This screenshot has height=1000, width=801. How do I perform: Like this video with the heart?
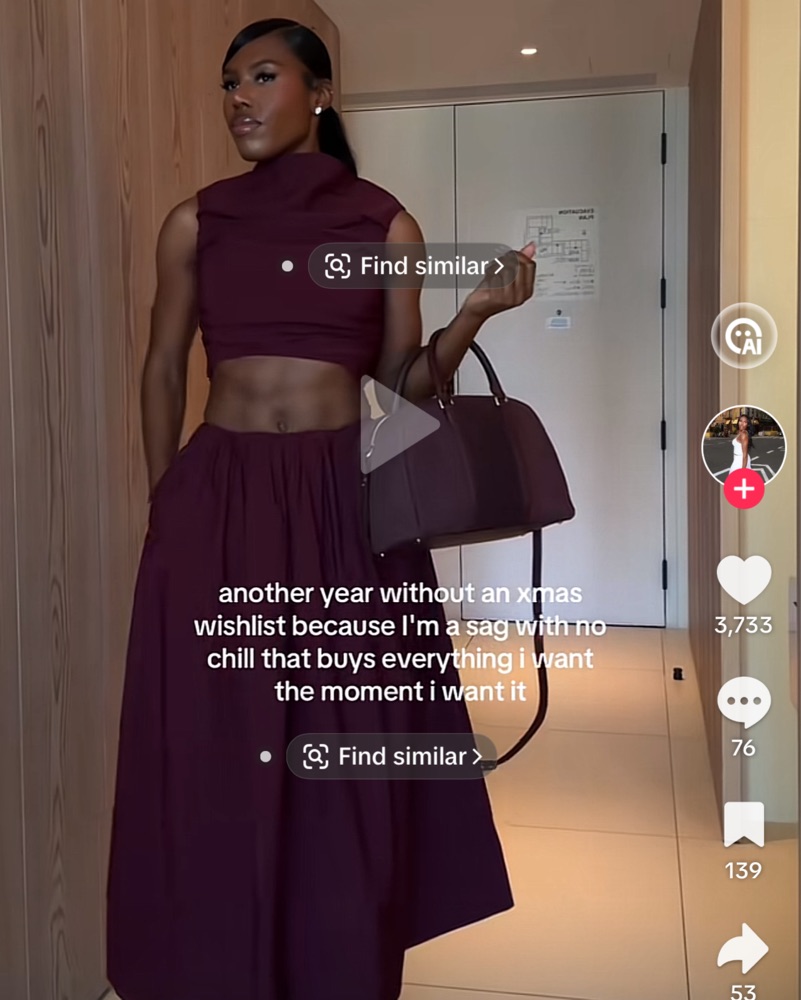click(743, 581)
